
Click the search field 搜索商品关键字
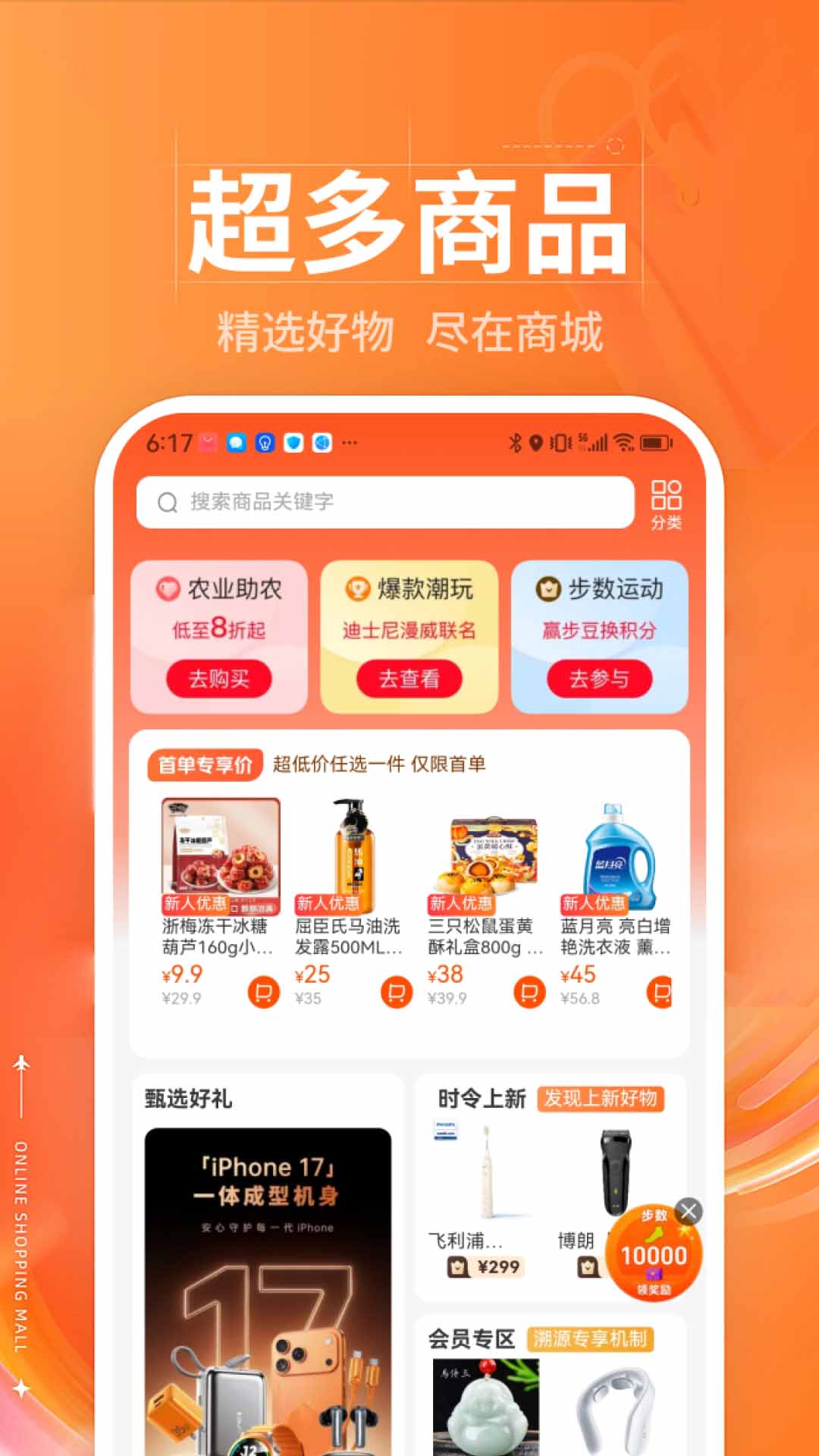387,501
